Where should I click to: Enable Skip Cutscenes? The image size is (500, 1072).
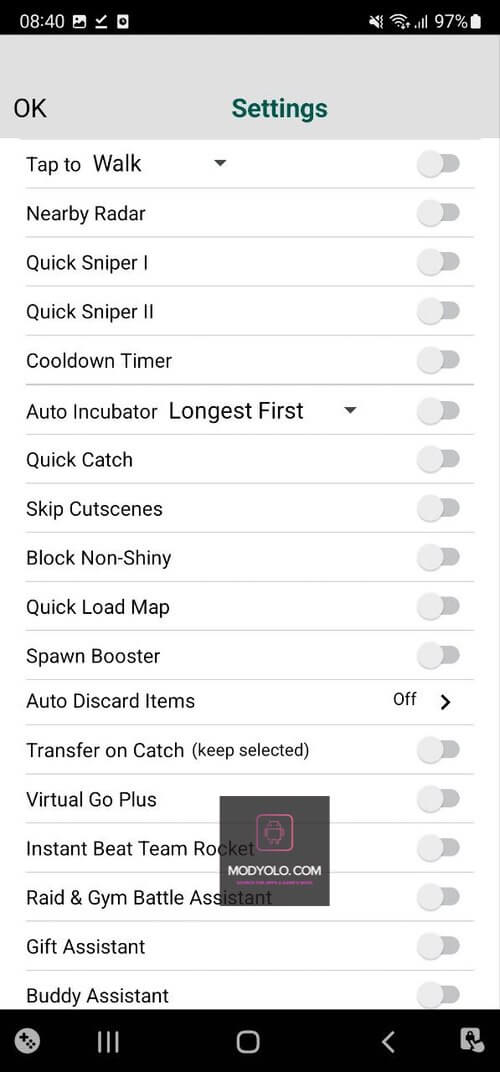[438, 509]
